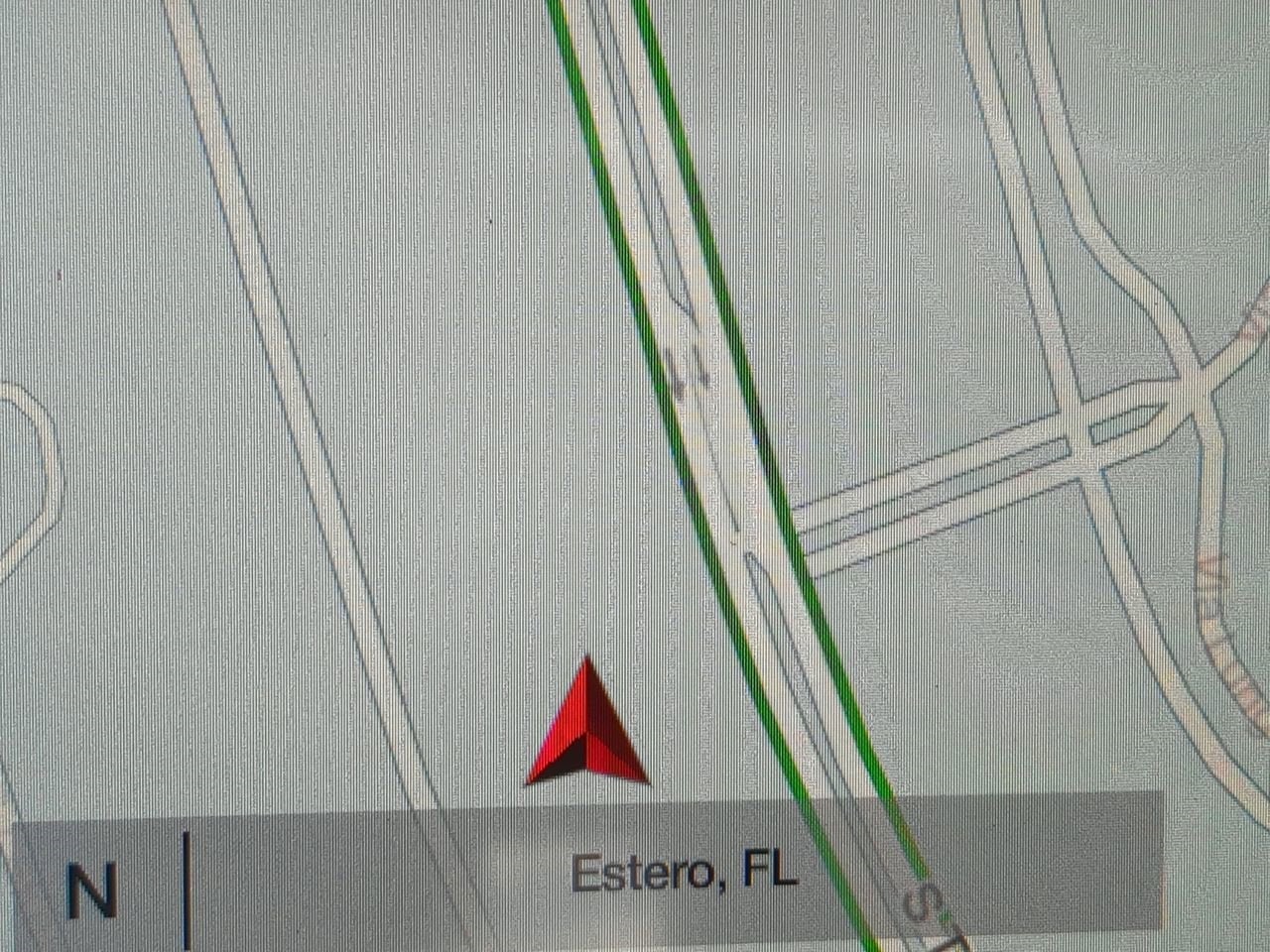This screenshot has width=1270, height=952.
Task: Tap the N compass heading indicator
Action: (91, 889)
